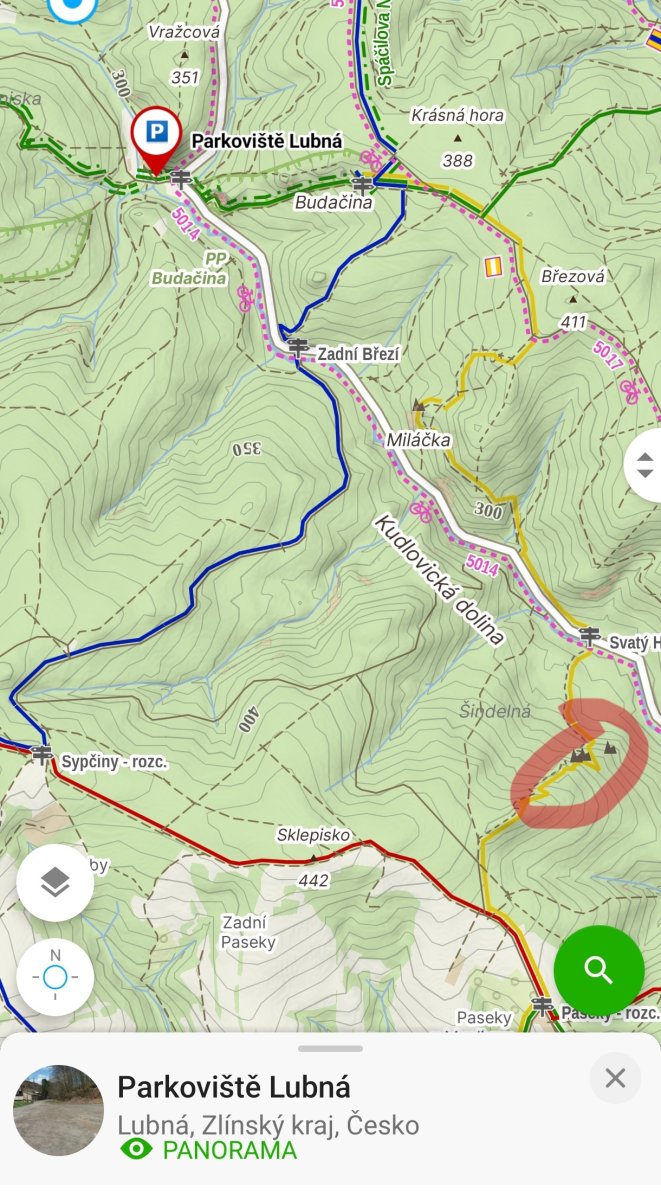This screenshot has height=1200, width=661.
Task: Open the map layers selector
Action: click(x=55, y=882)
